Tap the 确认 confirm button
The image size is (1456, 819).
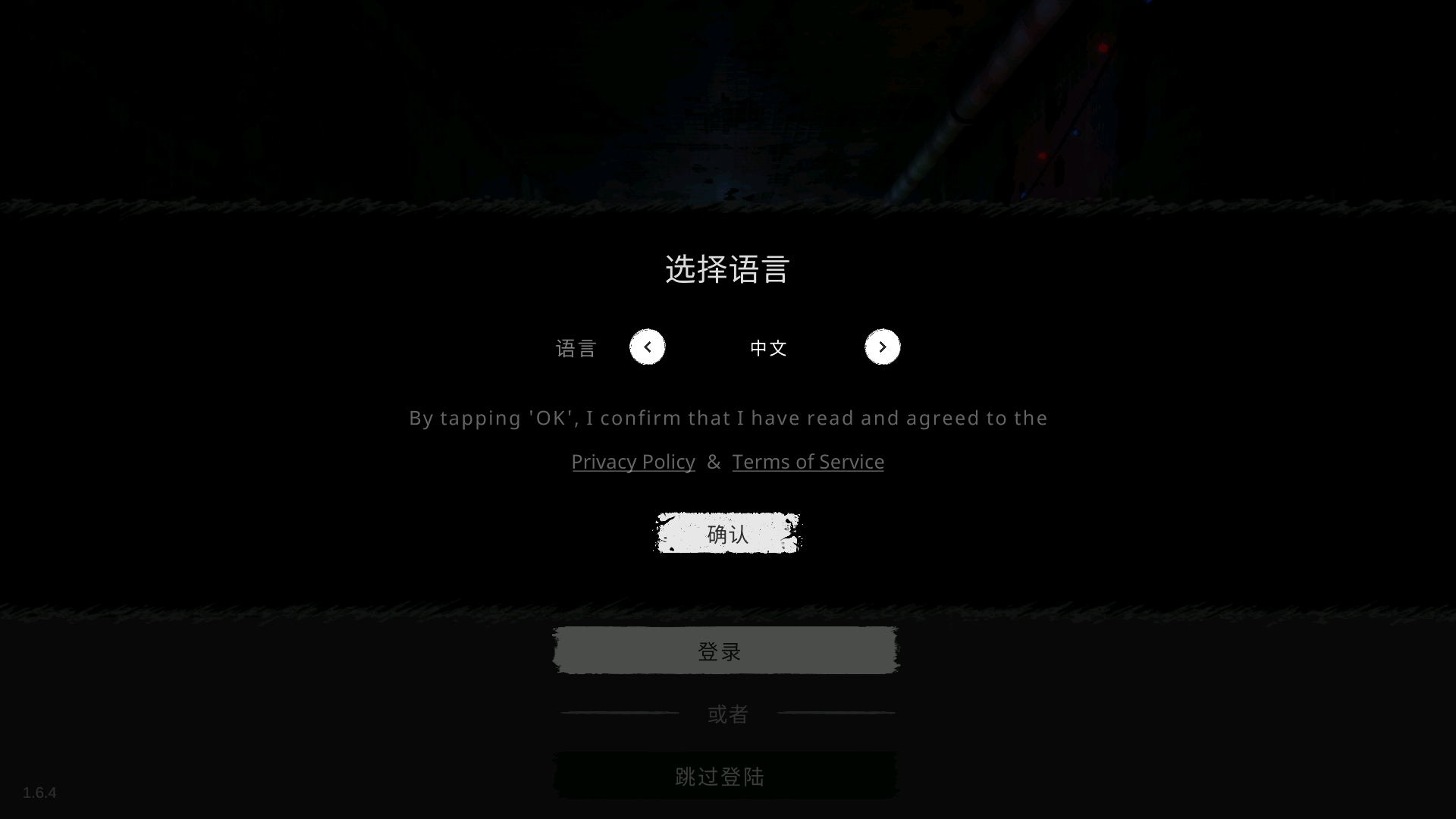(x=727, y=533)
